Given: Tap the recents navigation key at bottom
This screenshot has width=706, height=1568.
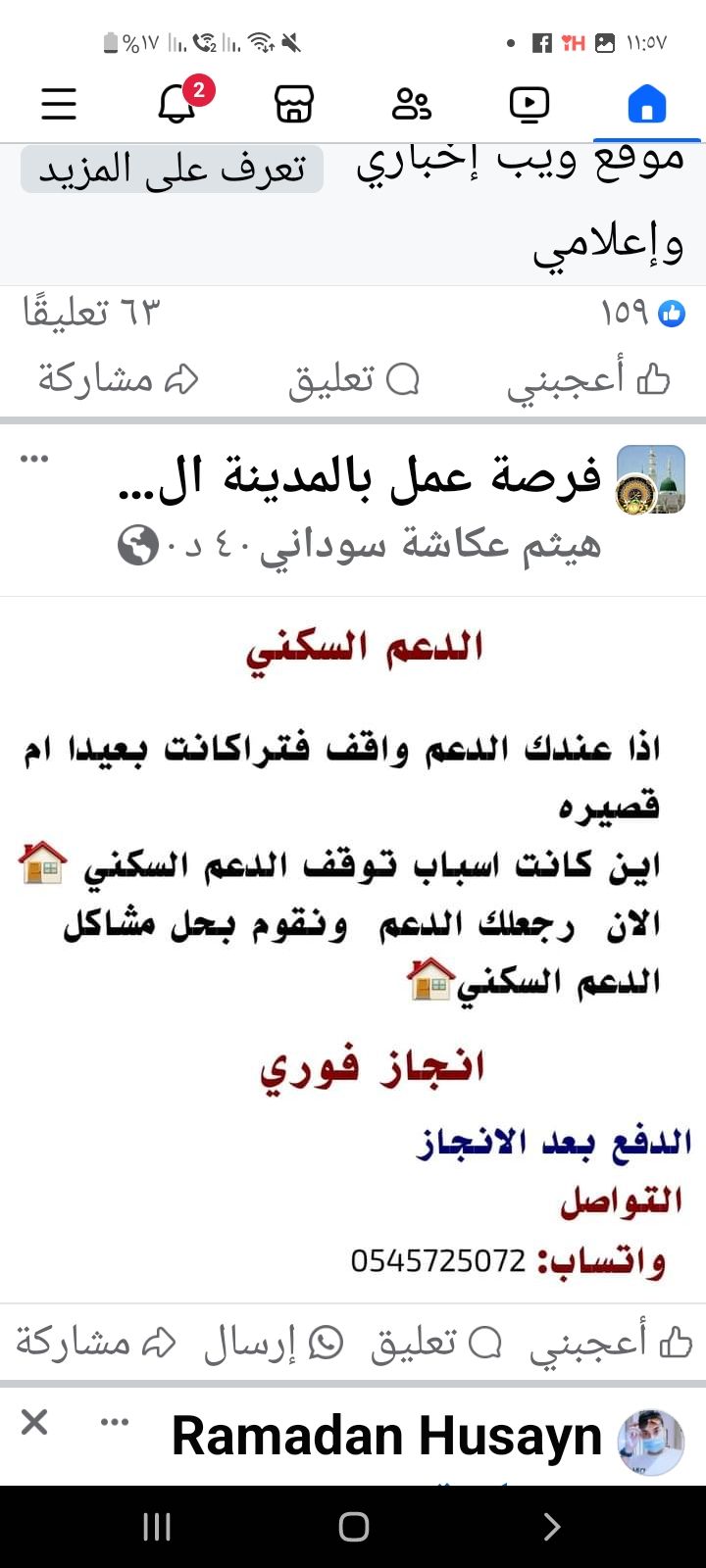Looking at the screenshot, I should (x=155, y=1526).
